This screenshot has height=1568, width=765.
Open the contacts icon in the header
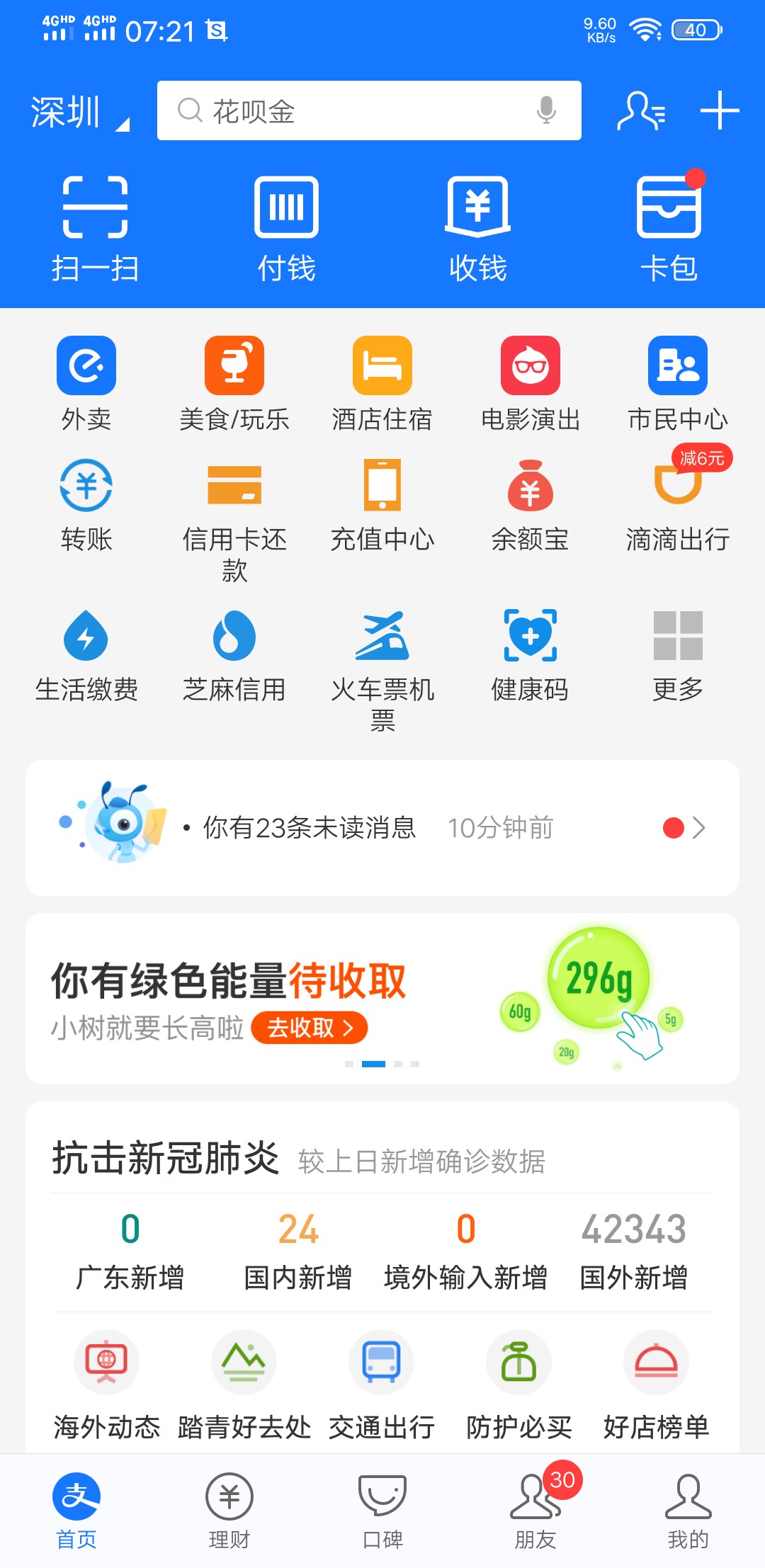(x=640, y=111)
